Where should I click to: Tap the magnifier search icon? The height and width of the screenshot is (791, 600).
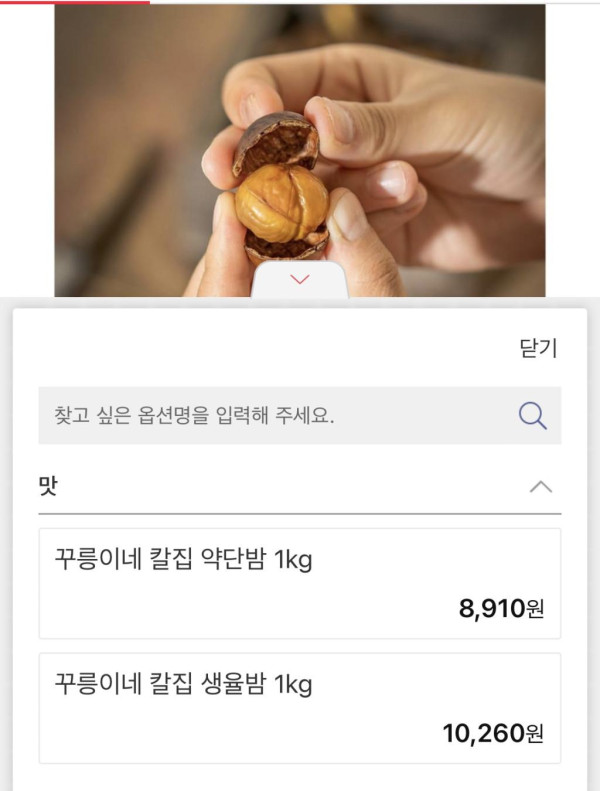[533, 416]
